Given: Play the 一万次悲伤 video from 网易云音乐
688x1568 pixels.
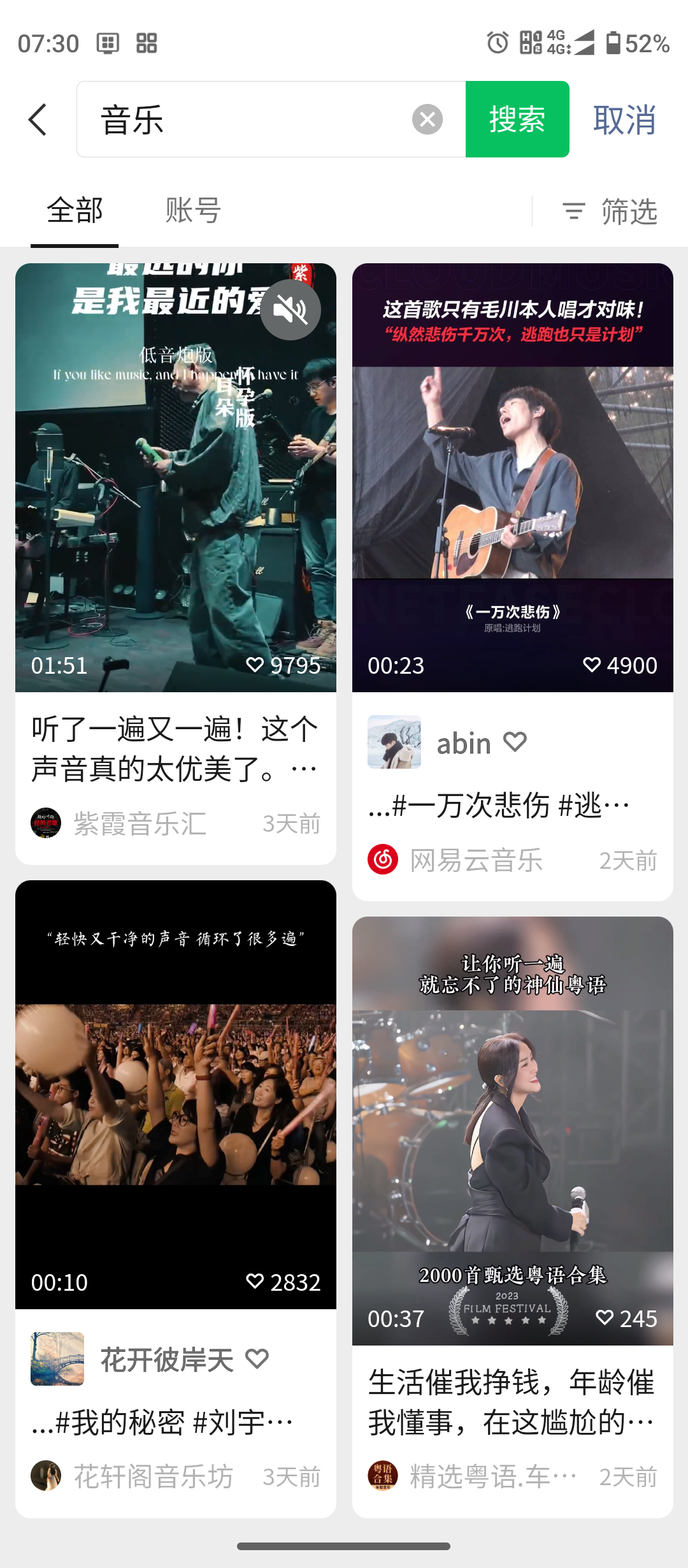Looking at the screenshot, I should click(x=512, y=478).
